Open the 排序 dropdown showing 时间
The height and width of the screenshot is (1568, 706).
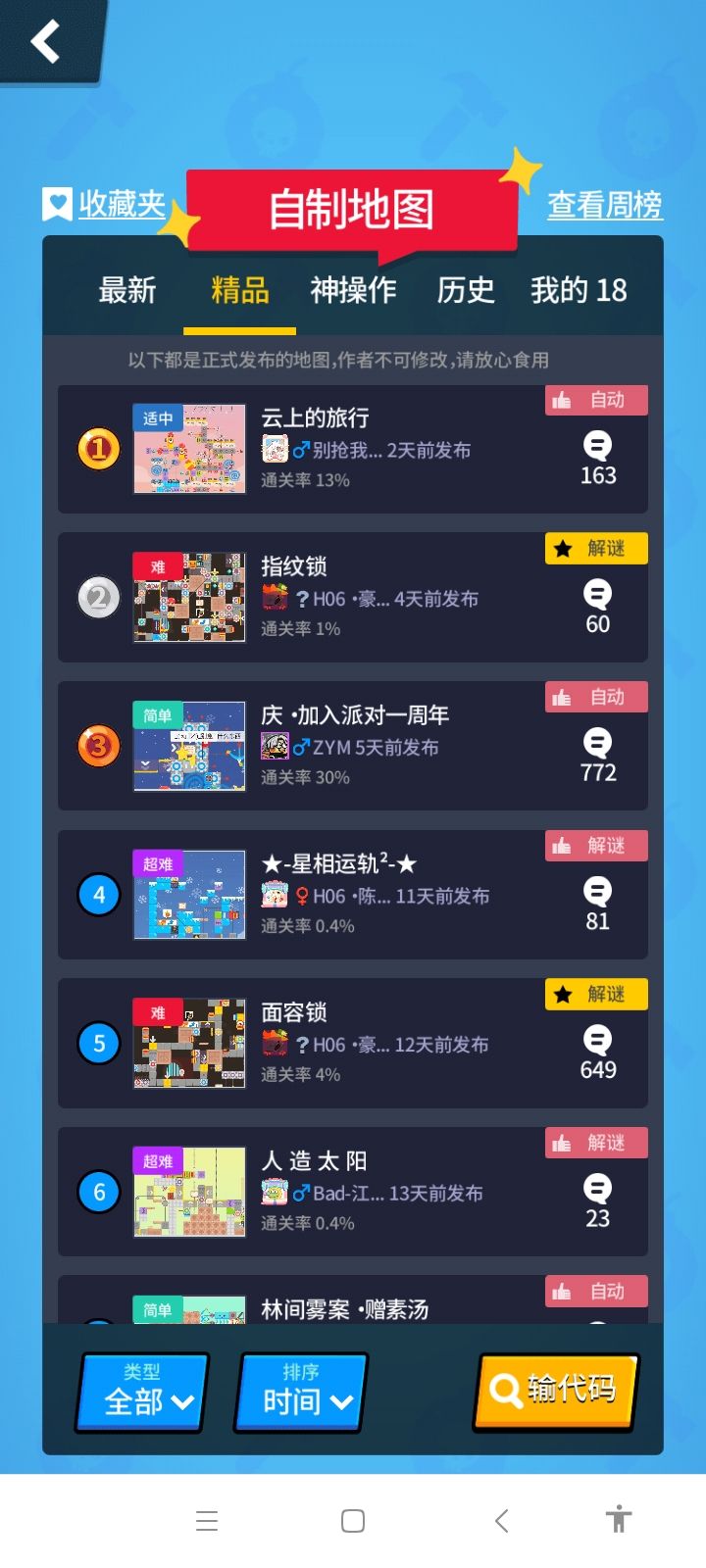tap(299, 1393)
